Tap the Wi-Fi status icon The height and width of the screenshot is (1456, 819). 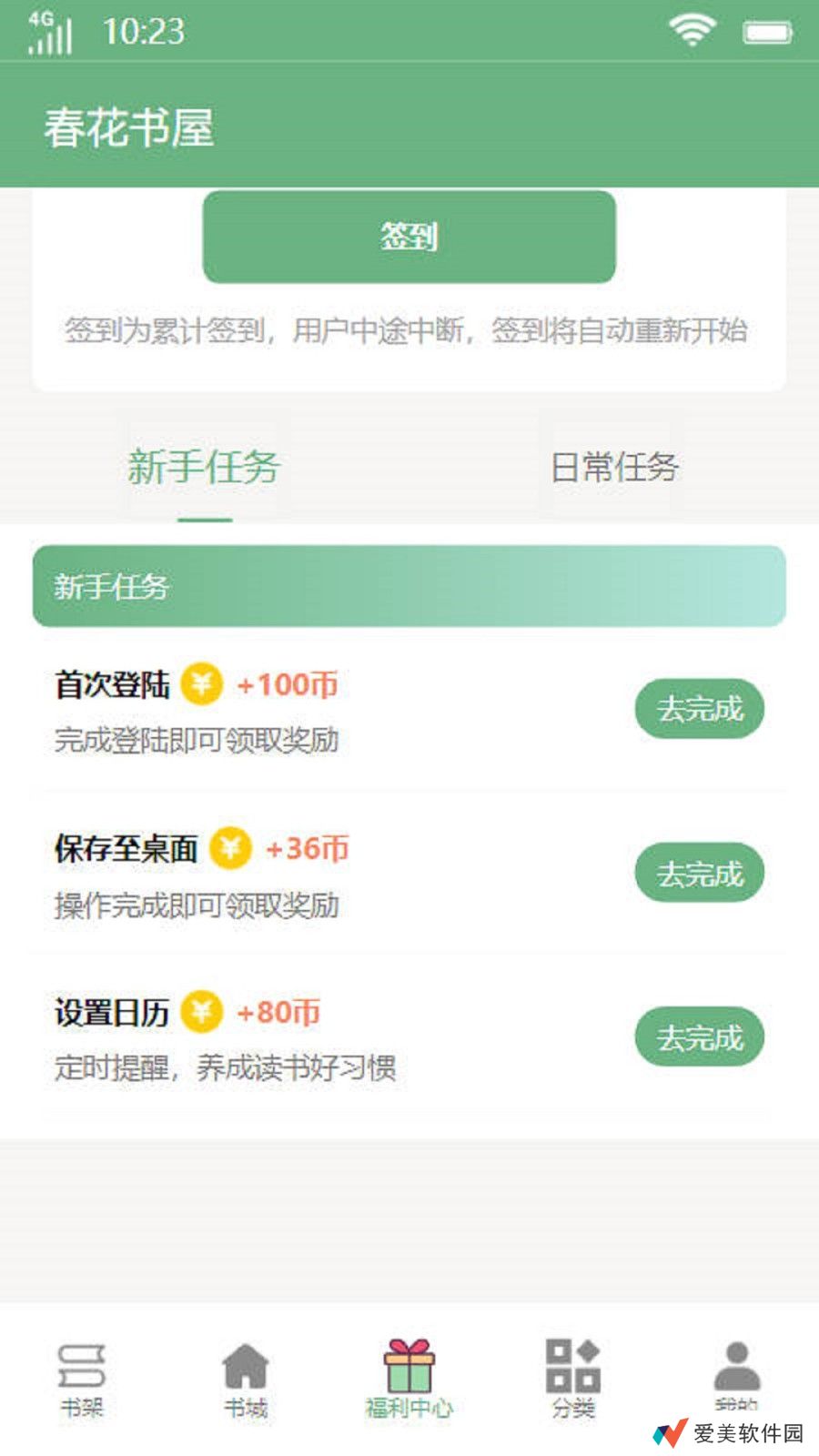(x=693, y=30)
